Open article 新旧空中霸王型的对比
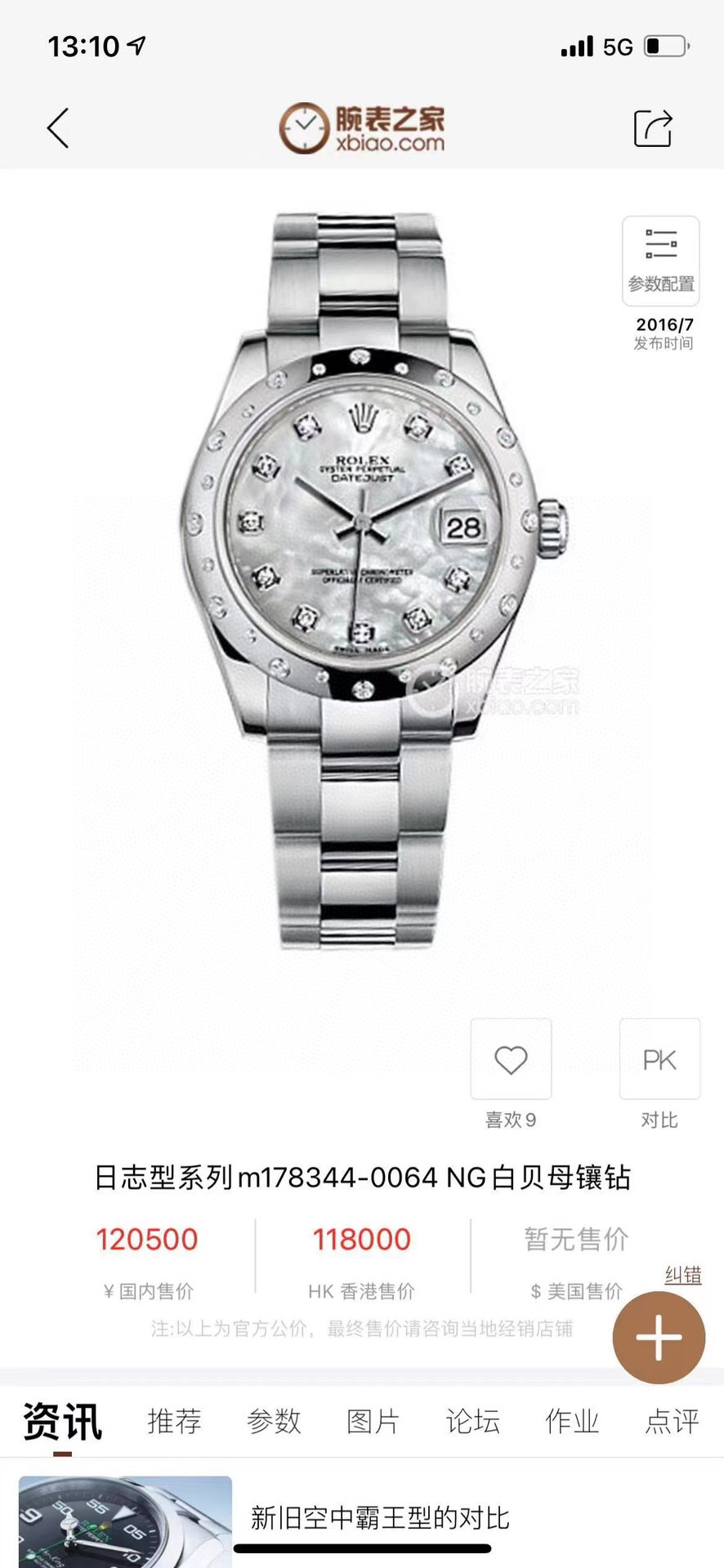The width and height of the screenshot is (724, 1568). [380, 1518]
